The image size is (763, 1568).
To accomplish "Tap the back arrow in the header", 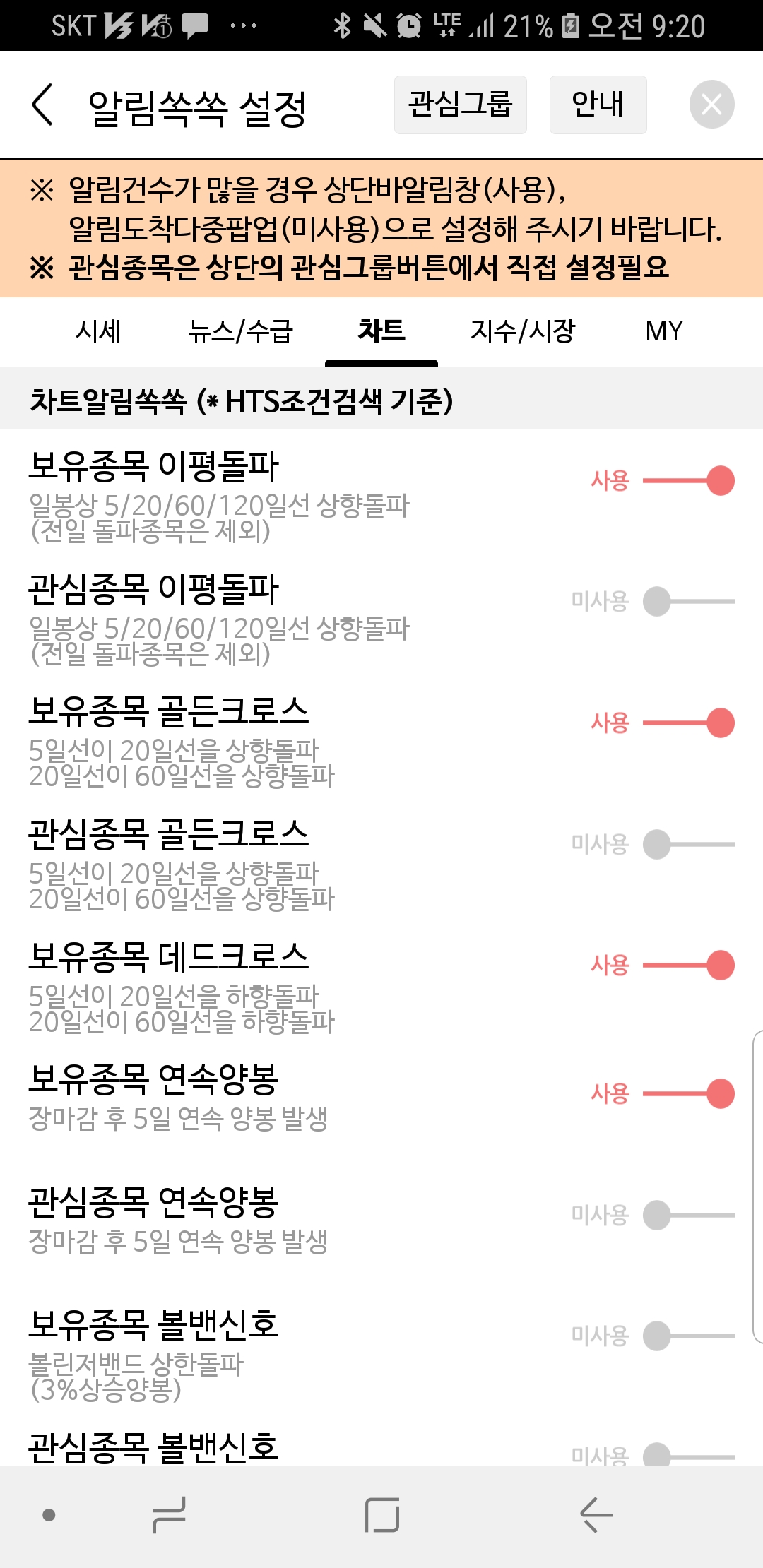I will point(42,105).
